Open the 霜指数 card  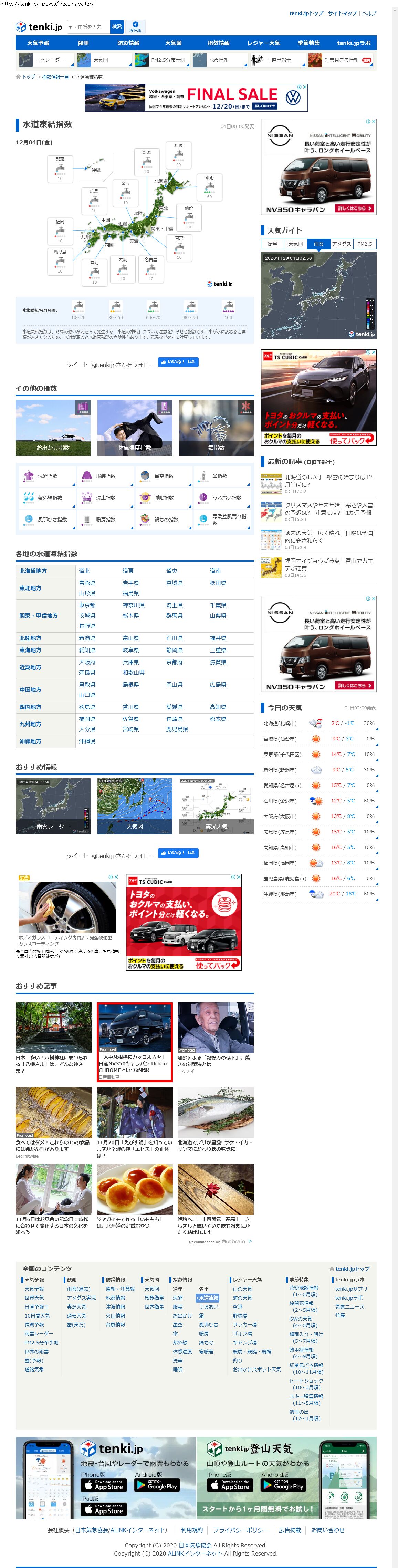pyautogui.click(x=216, y=428)
